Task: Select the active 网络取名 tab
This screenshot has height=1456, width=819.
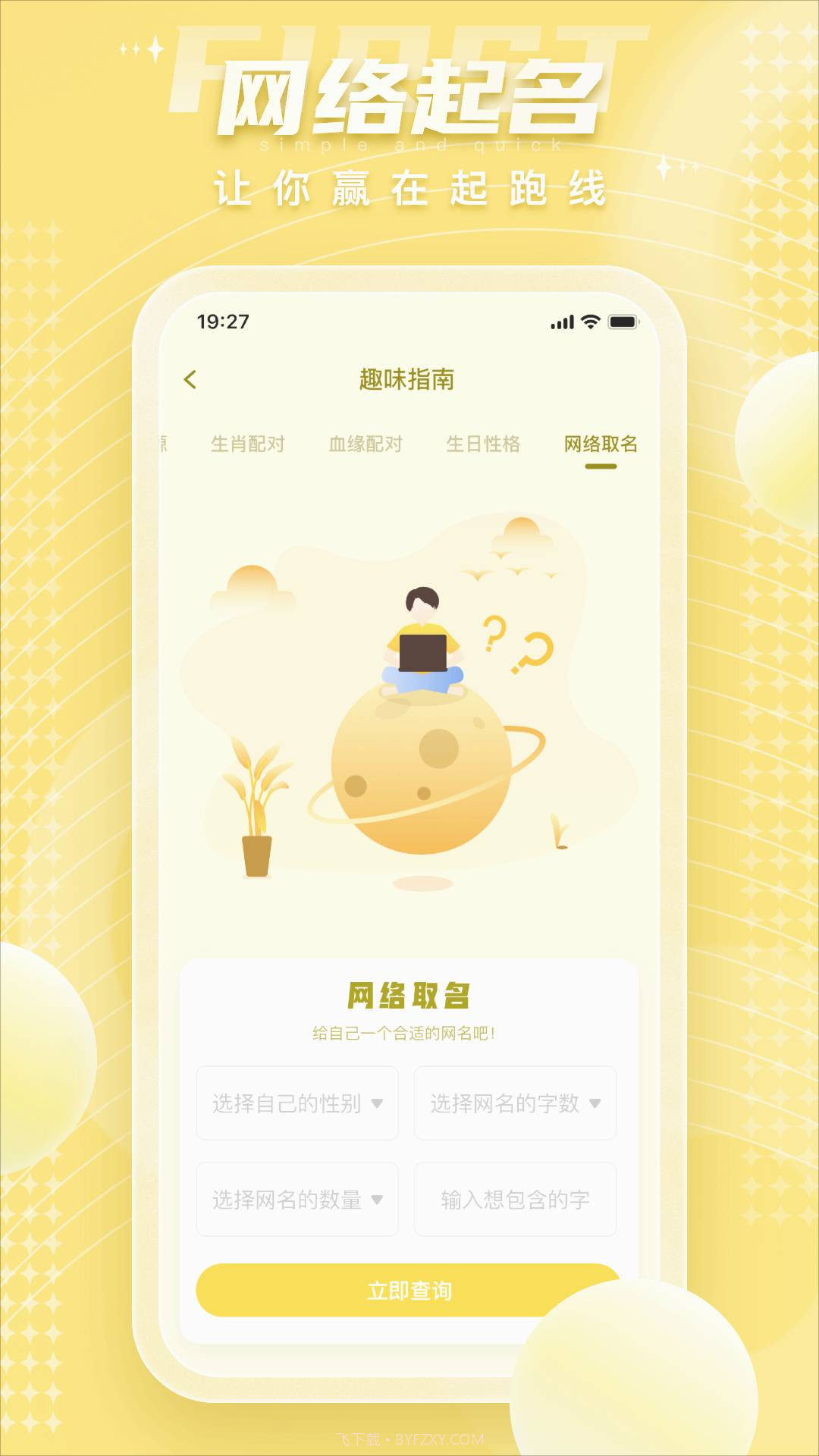Action: pos(601,446)
